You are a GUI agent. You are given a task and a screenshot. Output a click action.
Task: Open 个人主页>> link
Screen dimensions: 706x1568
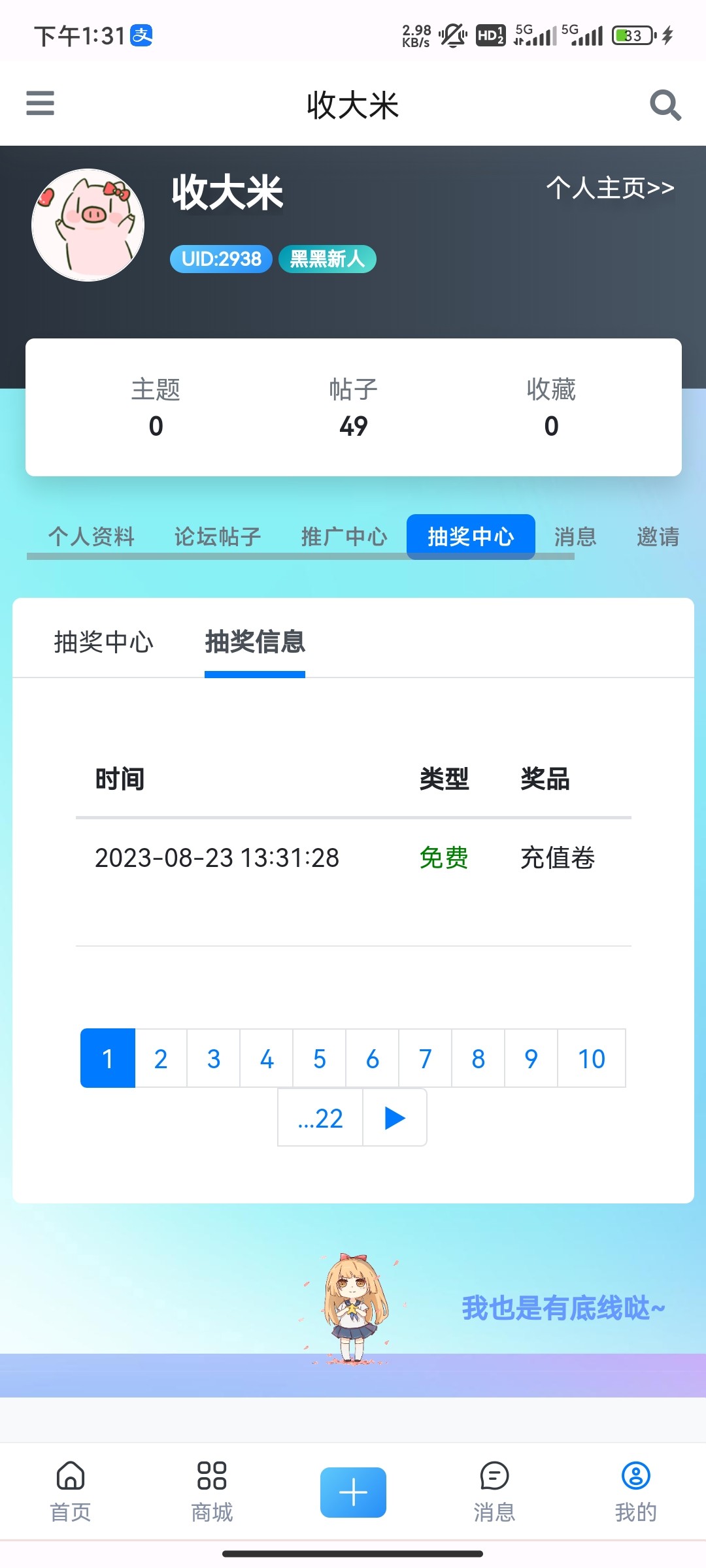(x=610, y=188)
